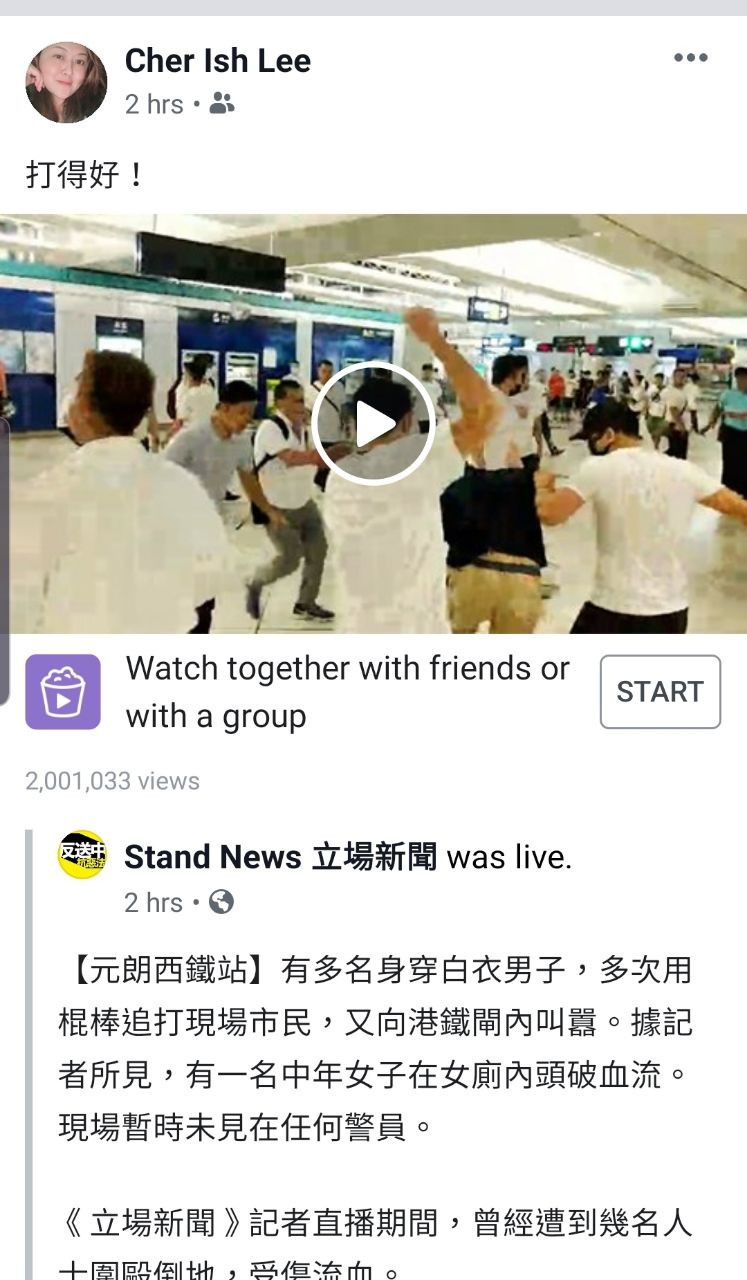747x1280 pixels.
Task: Open Cher Ish Lee's profile name
Action: 217,61
